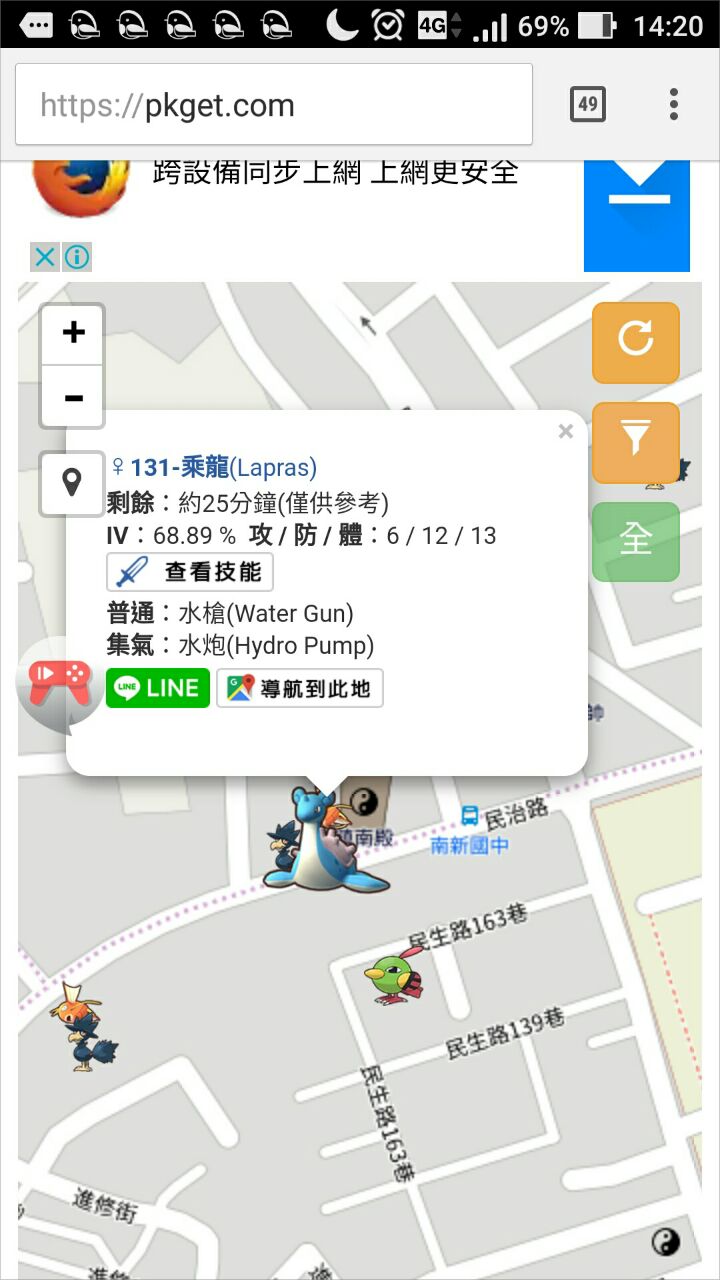Viewport: 720px width, 1280px height.
Task: Locate my position on the map
Action: coord(72,484)
